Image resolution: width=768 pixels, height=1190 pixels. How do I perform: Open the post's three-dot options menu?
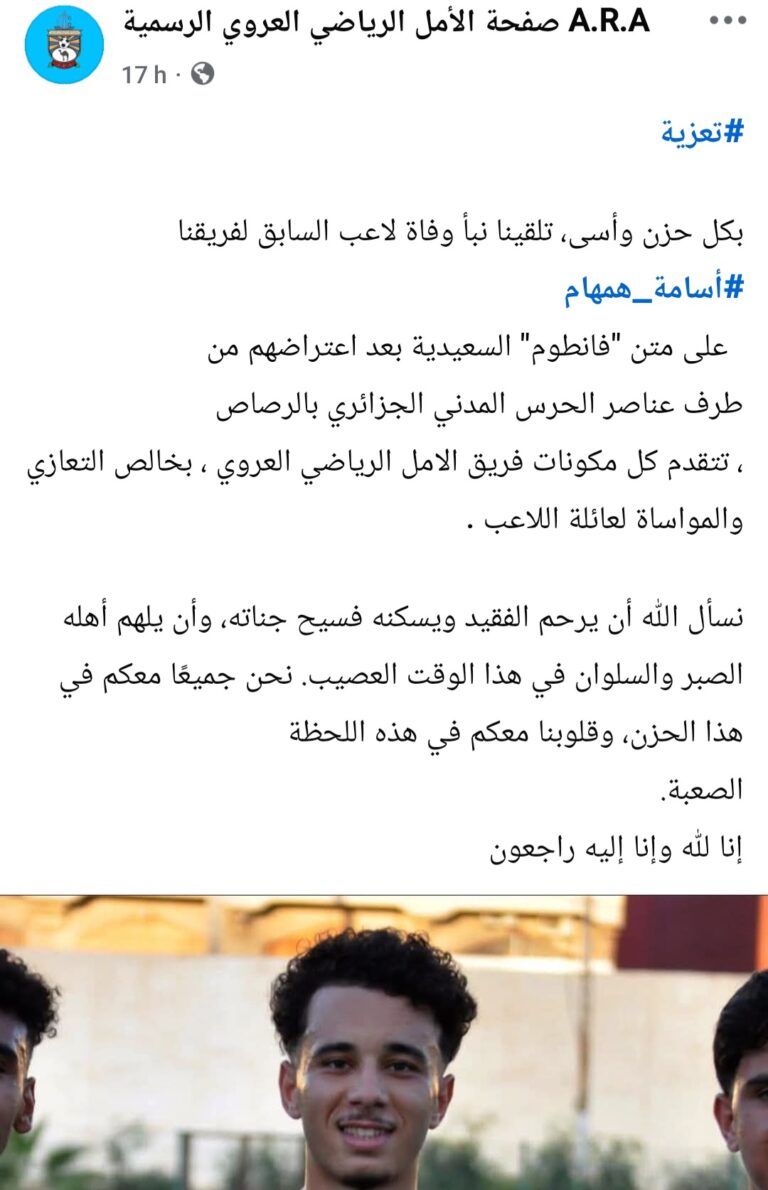pos(727,22)
